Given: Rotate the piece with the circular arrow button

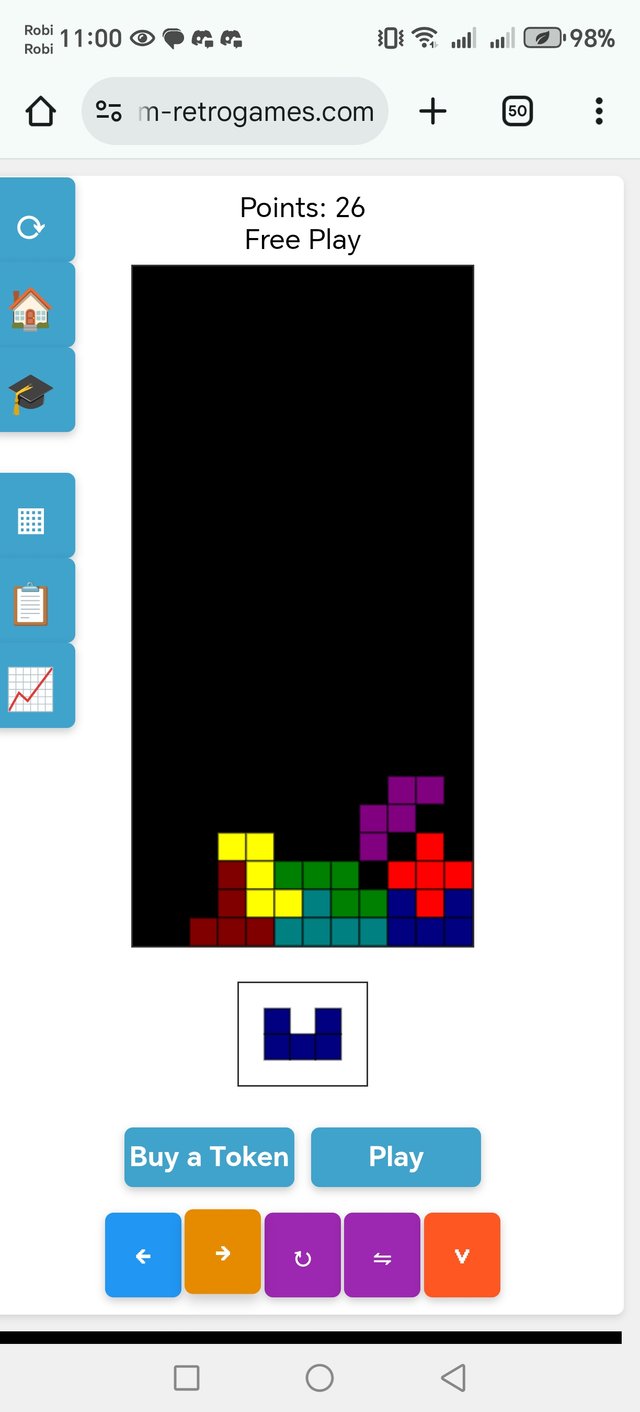Looking at the screenshot, I should (302, 1257).
